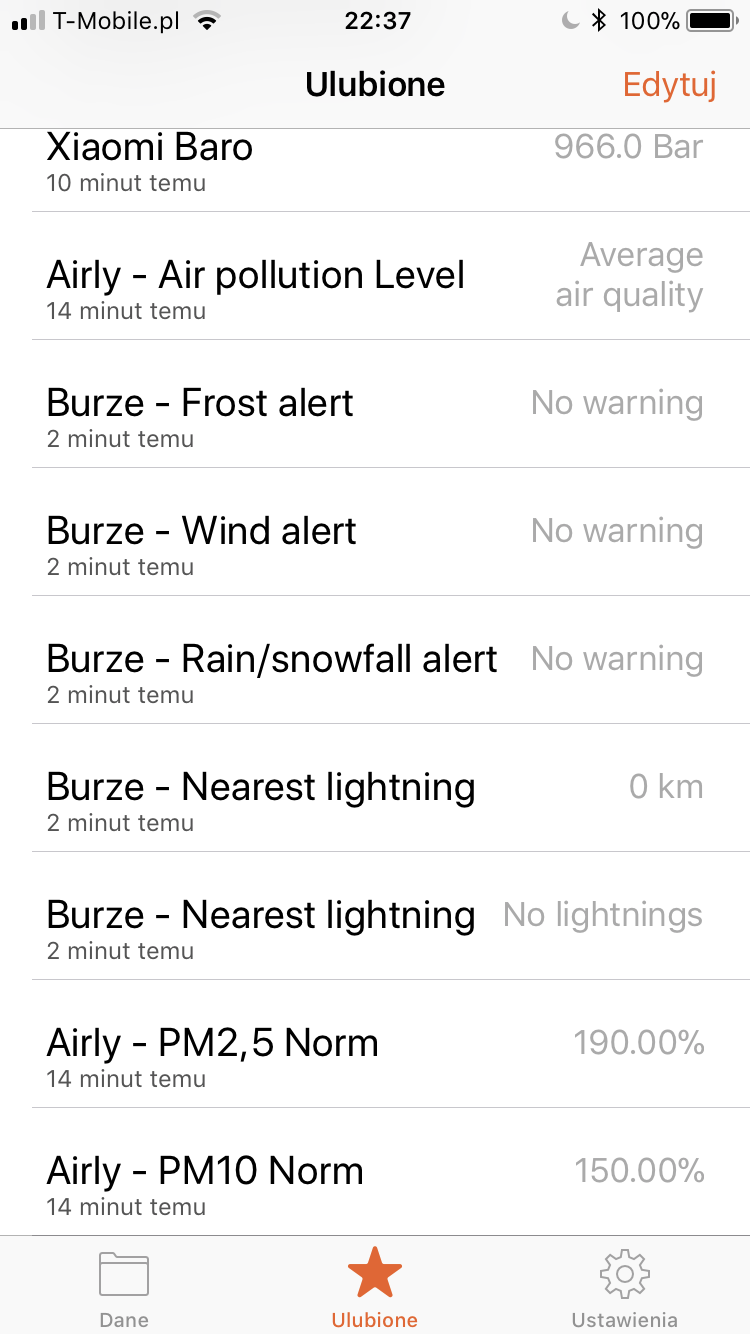
Task: Select Burze - Rain/snowfall alert
Action: tap(375, 660)
